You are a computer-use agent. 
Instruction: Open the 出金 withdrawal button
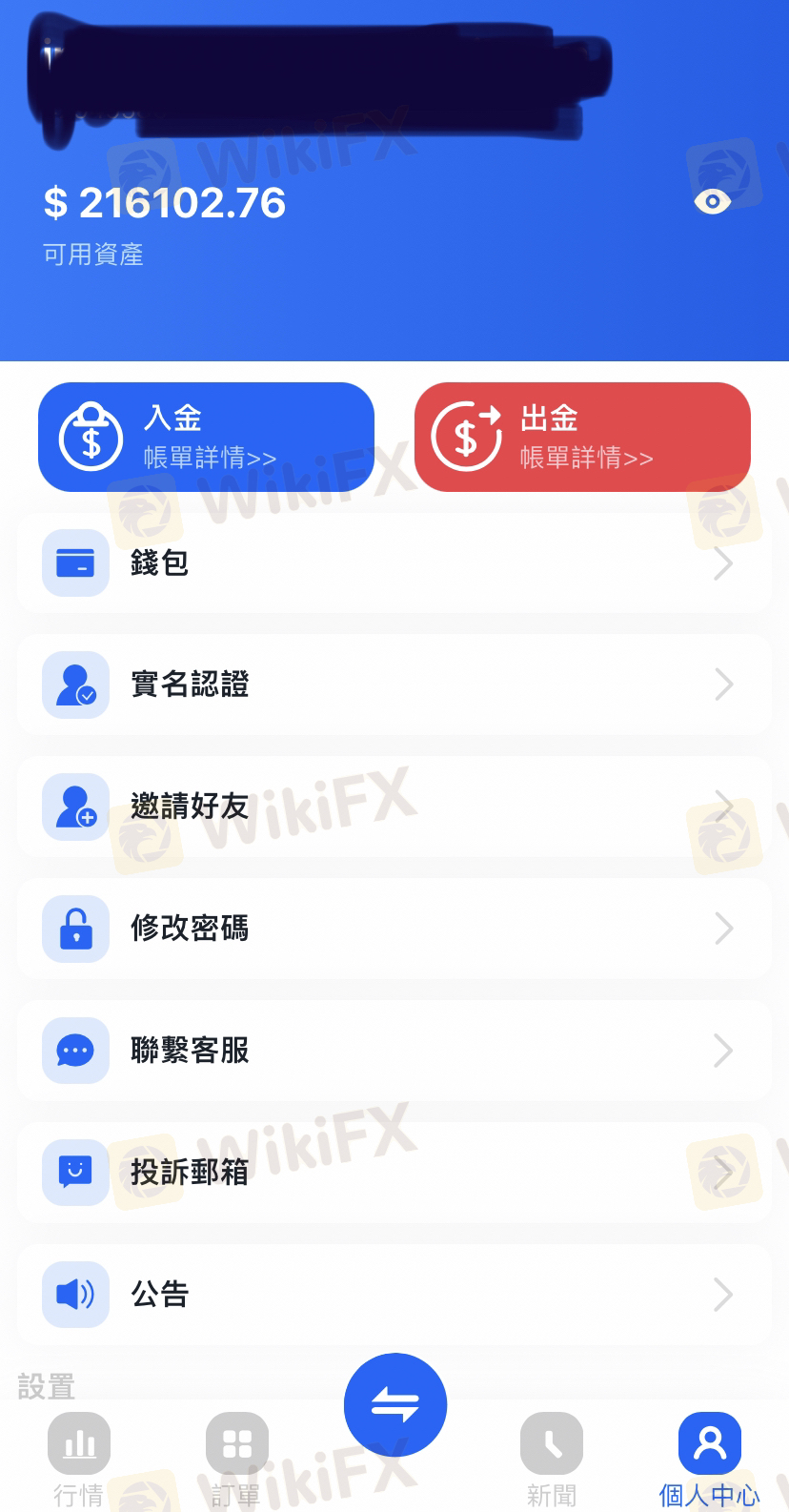582,438
